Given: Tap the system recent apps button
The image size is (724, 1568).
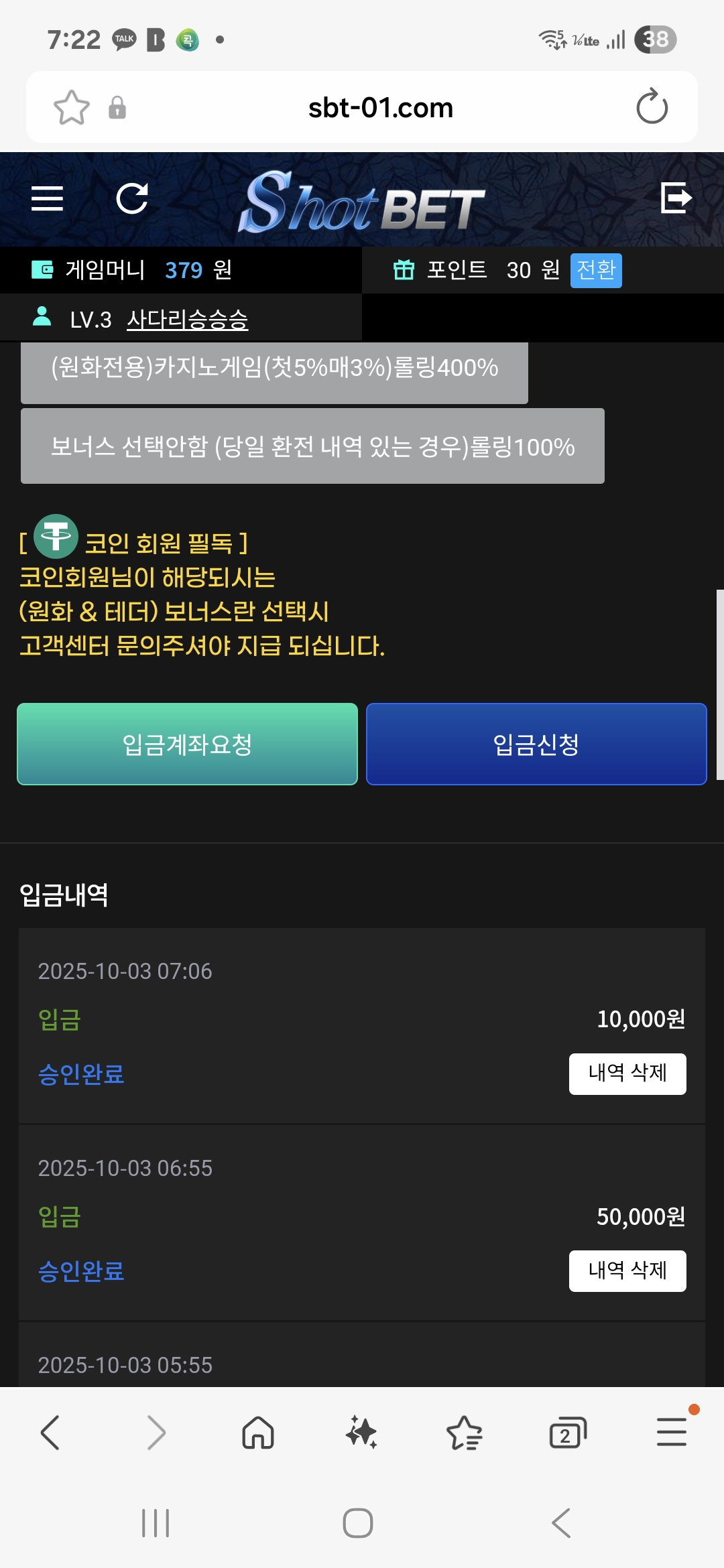Looking at the screenshot, I should [156, 1523].
